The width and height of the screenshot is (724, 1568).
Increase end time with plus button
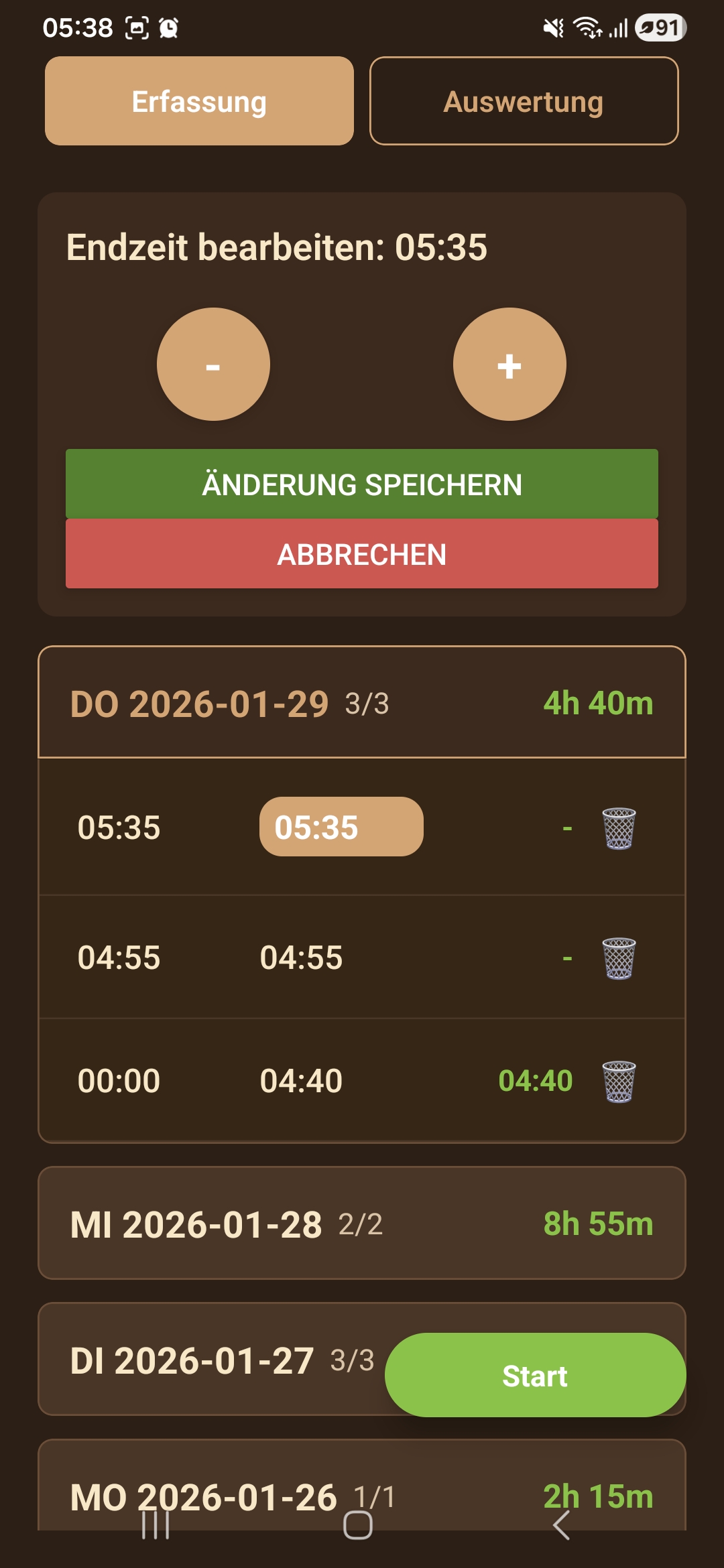(x=510, y=365)
